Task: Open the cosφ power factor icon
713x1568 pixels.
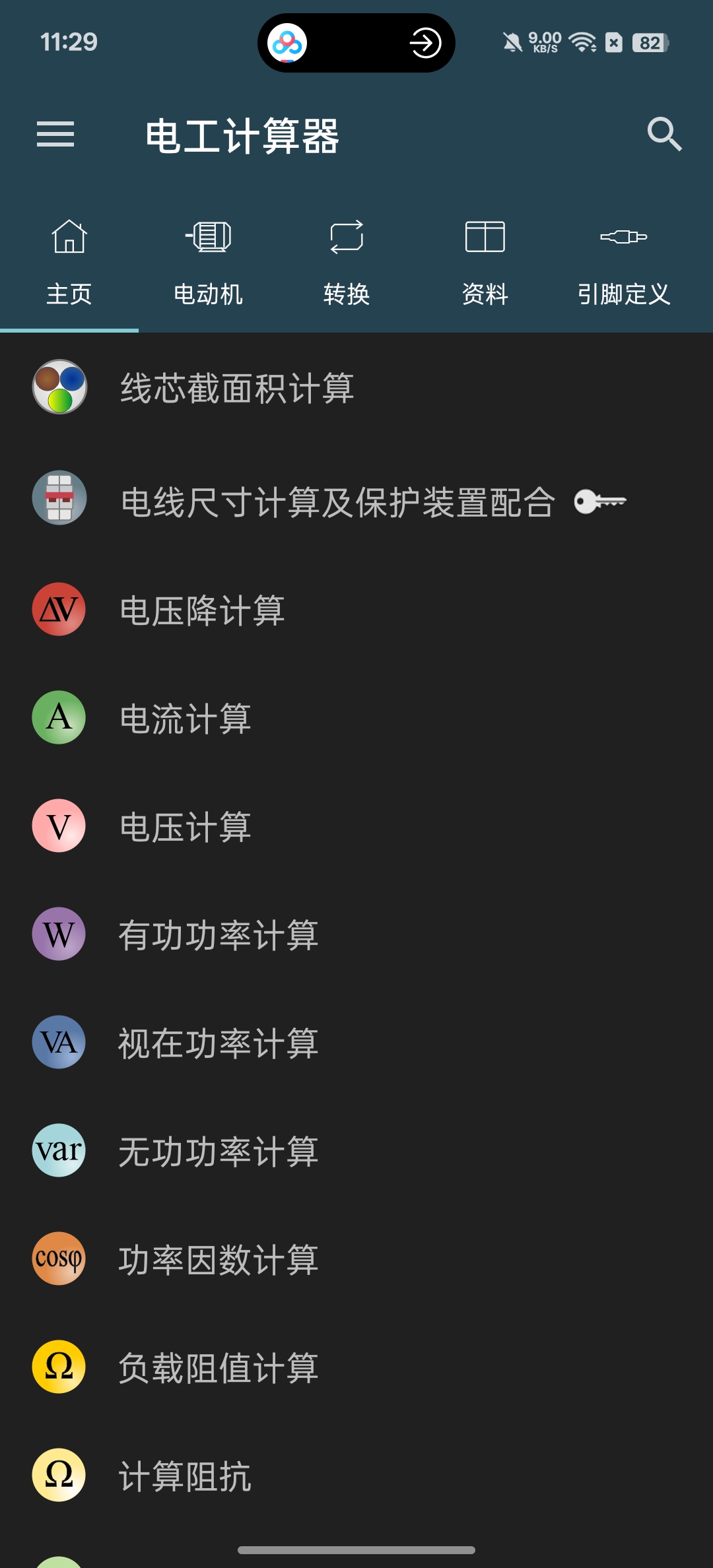Action: [58, 1259]
